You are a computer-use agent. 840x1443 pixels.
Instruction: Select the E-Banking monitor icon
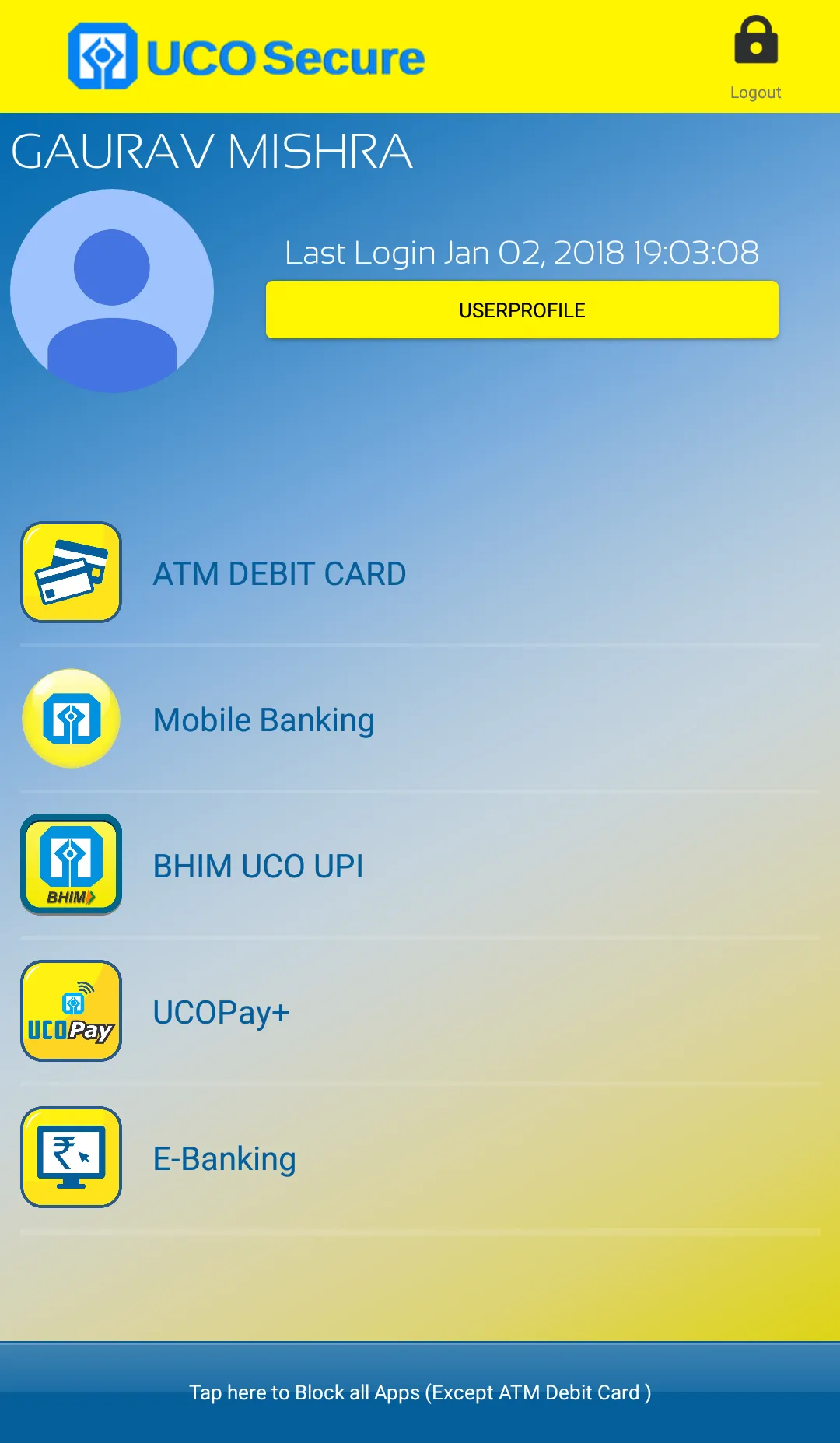click(71, 1157)
